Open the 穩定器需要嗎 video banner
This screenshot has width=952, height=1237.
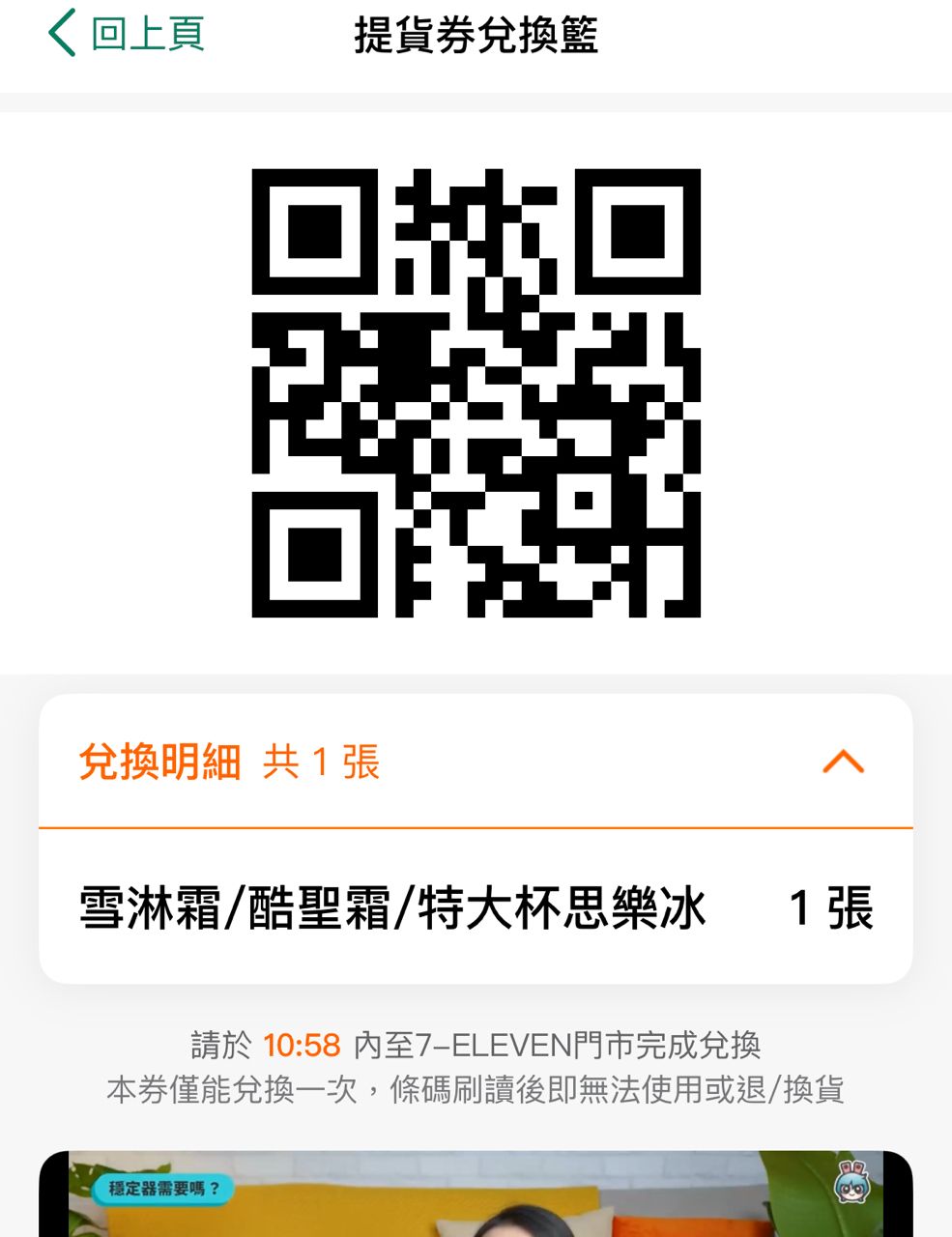pos(476,1194)
